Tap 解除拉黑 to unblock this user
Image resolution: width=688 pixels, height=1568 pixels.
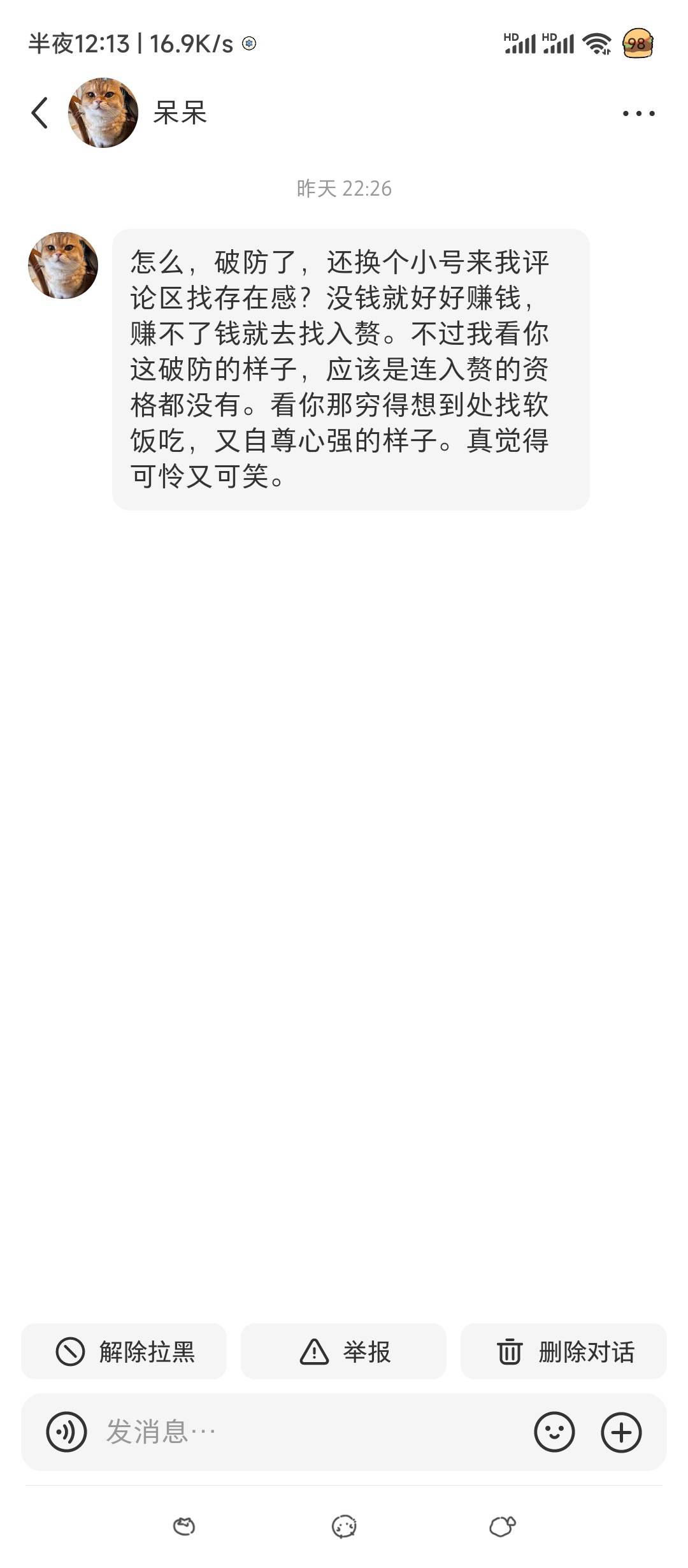[124, 1351]
